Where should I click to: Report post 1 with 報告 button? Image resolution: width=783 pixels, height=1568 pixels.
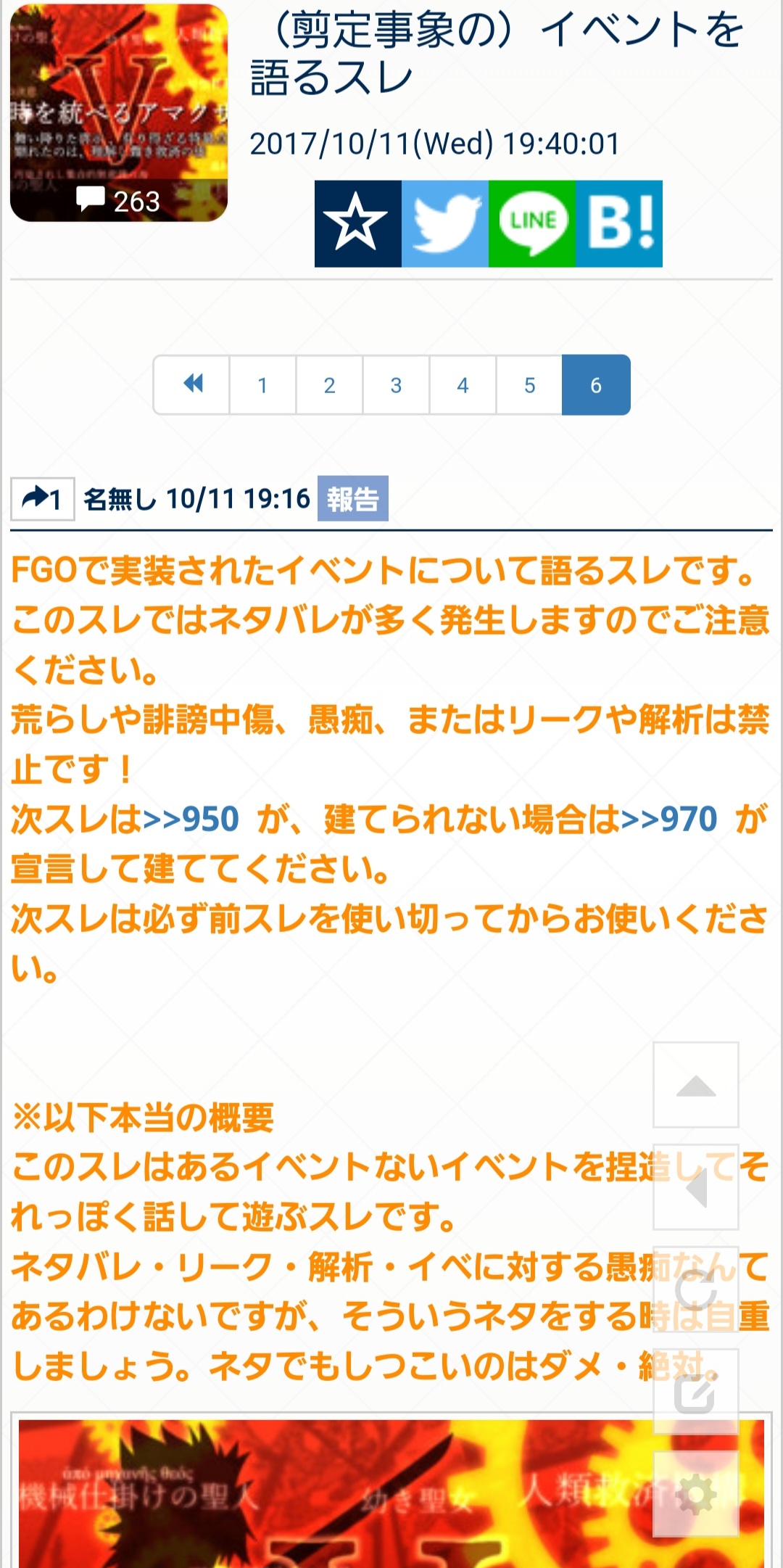click(x=352, y=499)
